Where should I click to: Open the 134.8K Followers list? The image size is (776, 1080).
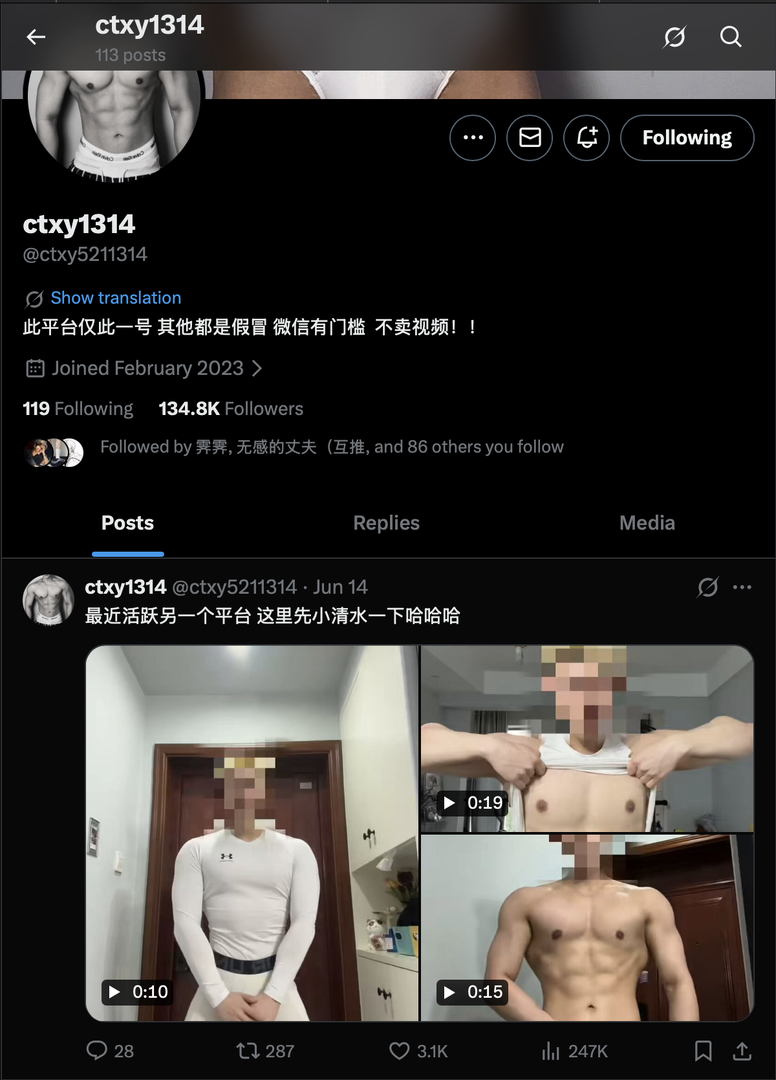pos(230,408)
